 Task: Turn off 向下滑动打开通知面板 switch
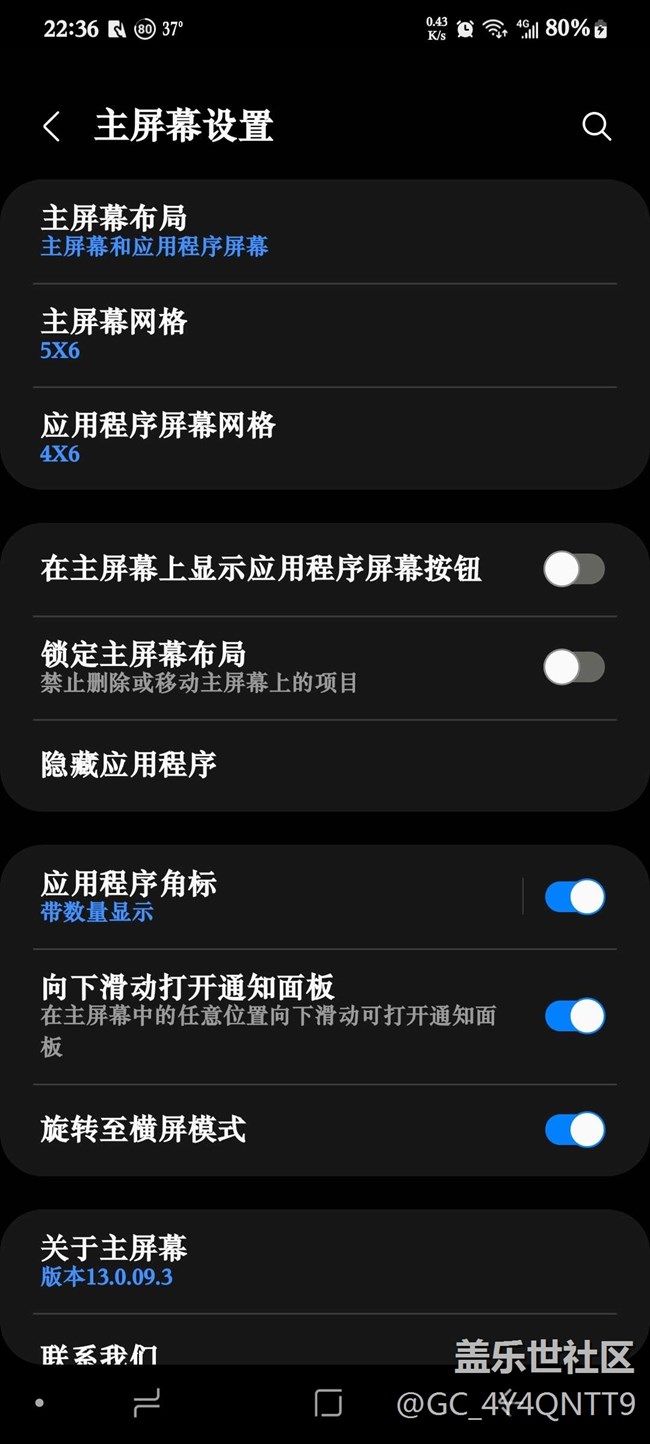[x=574, y=1016]
